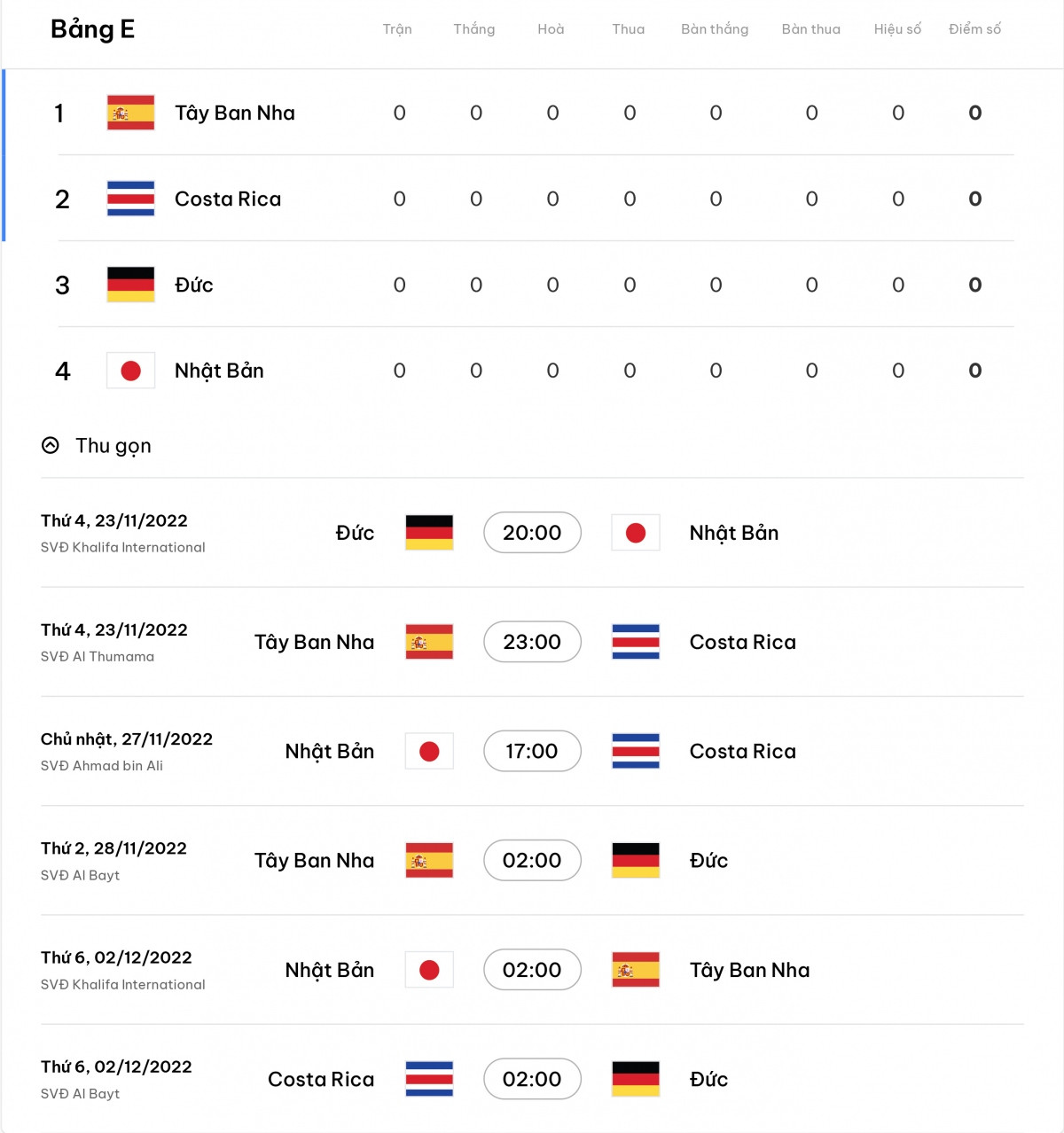Open the Đức vs Nhật Bản match

(x=532, y=533)
